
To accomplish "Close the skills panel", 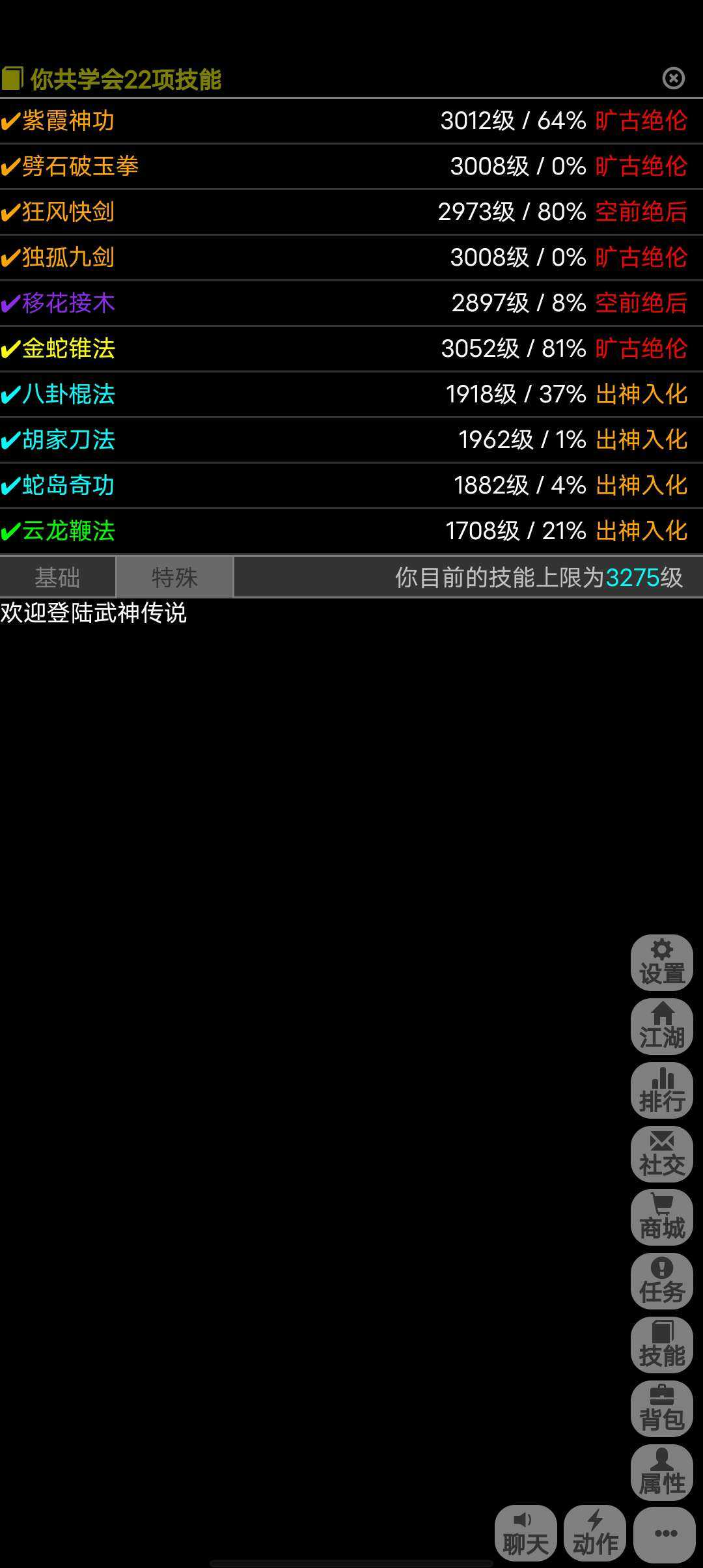I will tap(673, 79).
